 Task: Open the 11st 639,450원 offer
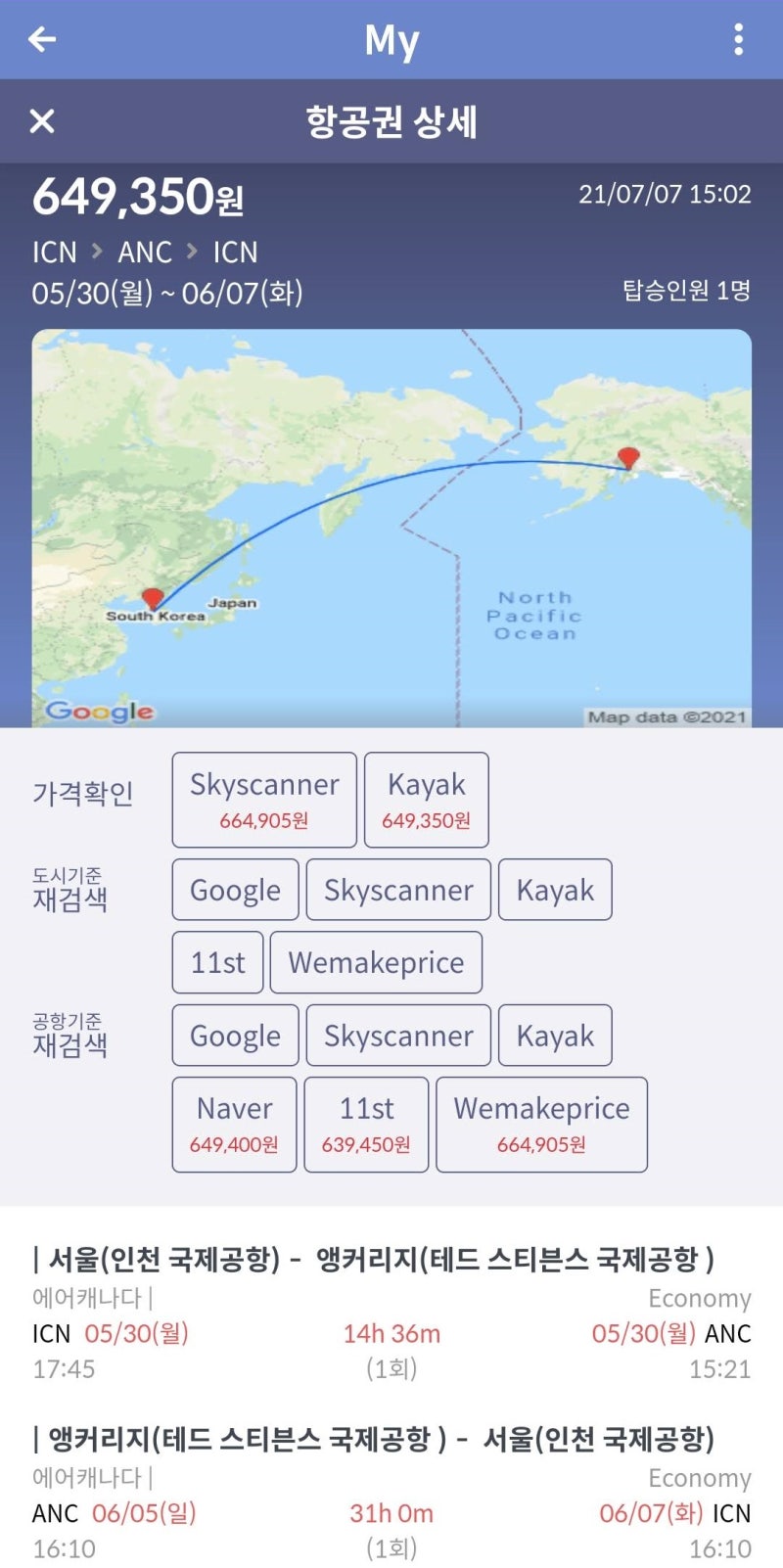pyautogui.click(x=366, y=1125)
